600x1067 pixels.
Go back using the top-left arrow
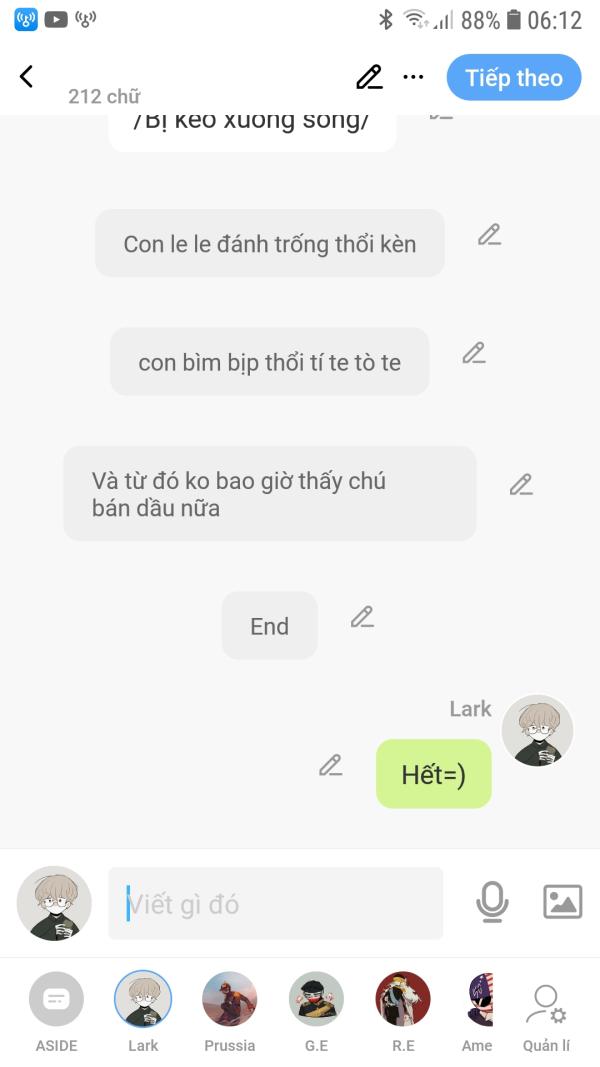27,76
